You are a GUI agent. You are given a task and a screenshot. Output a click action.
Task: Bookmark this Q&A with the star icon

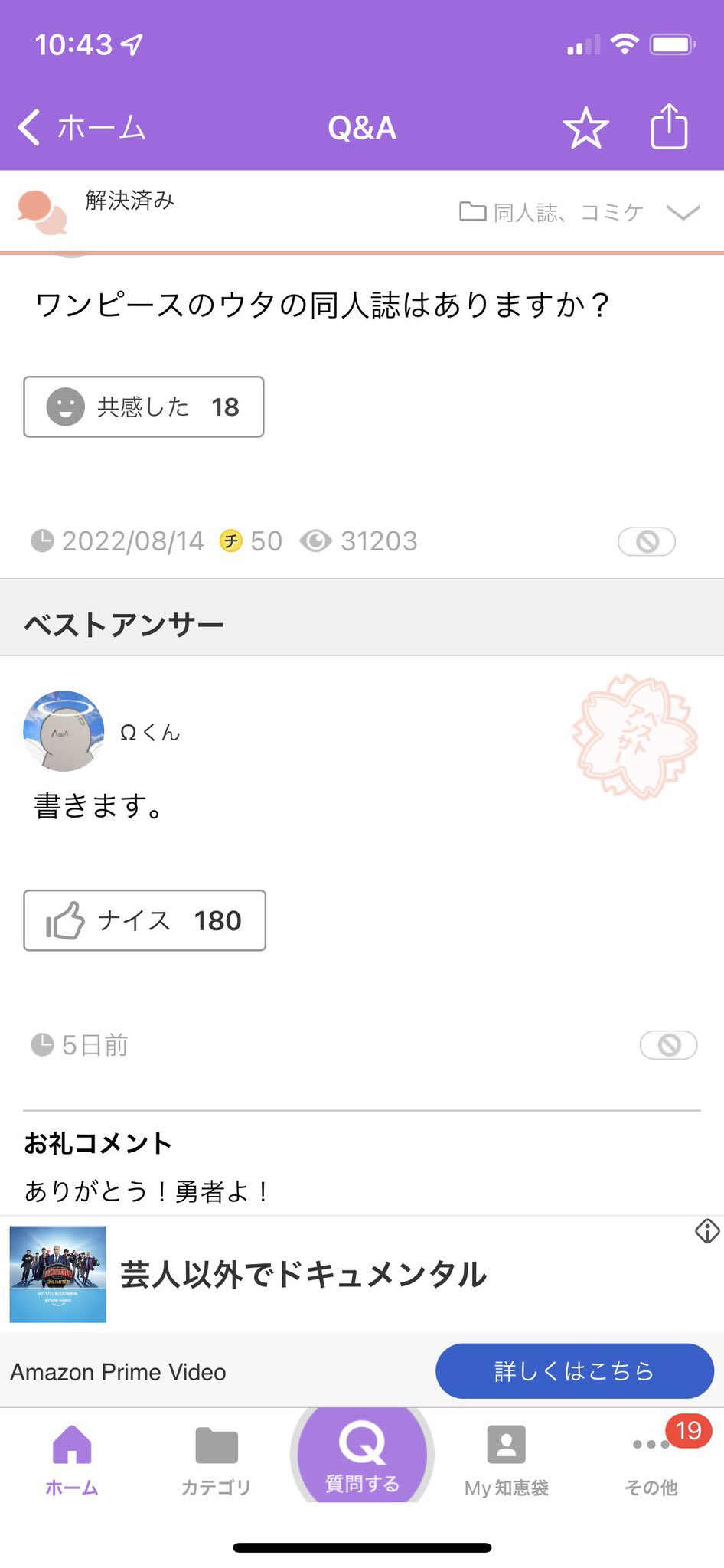[585, 128]
